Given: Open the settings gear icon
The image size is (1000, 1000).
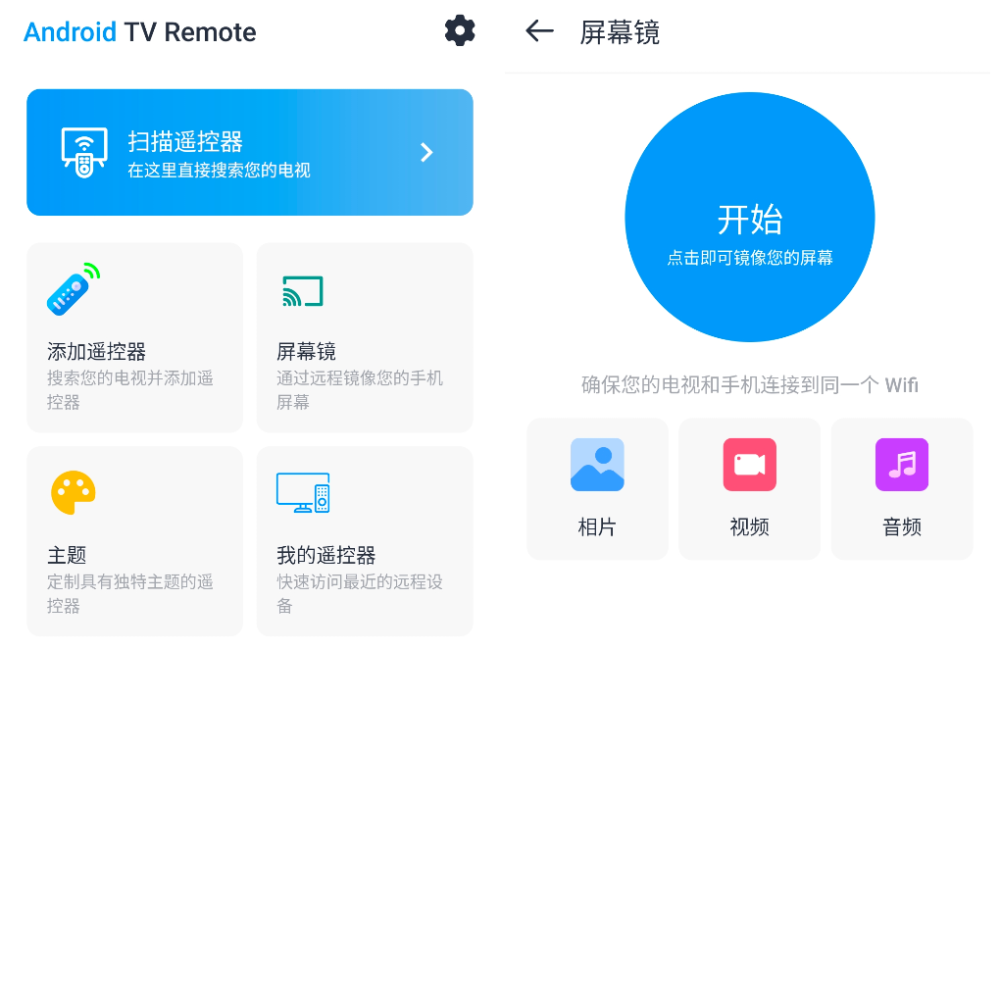Looking at the screenshot, I should (x=460, y=31).
